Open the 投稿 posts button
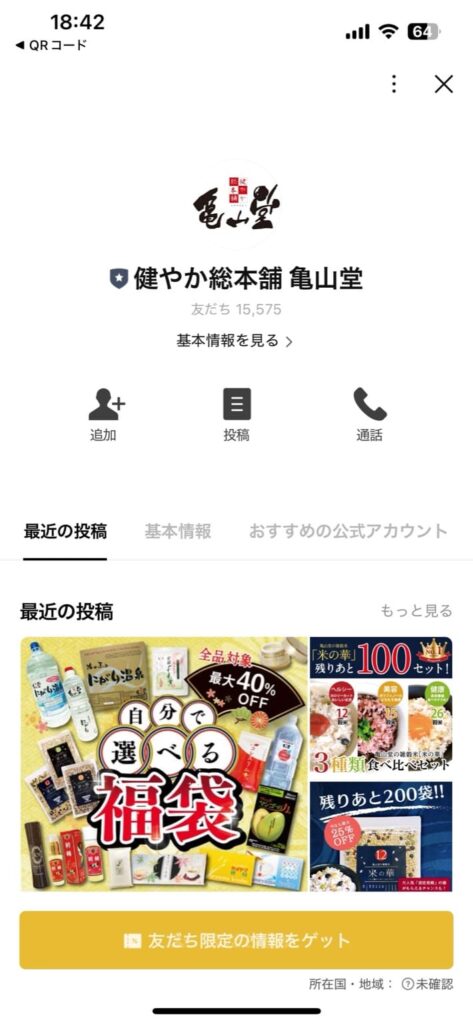This screenshot has height=1024, width=473. pos(236,415)
